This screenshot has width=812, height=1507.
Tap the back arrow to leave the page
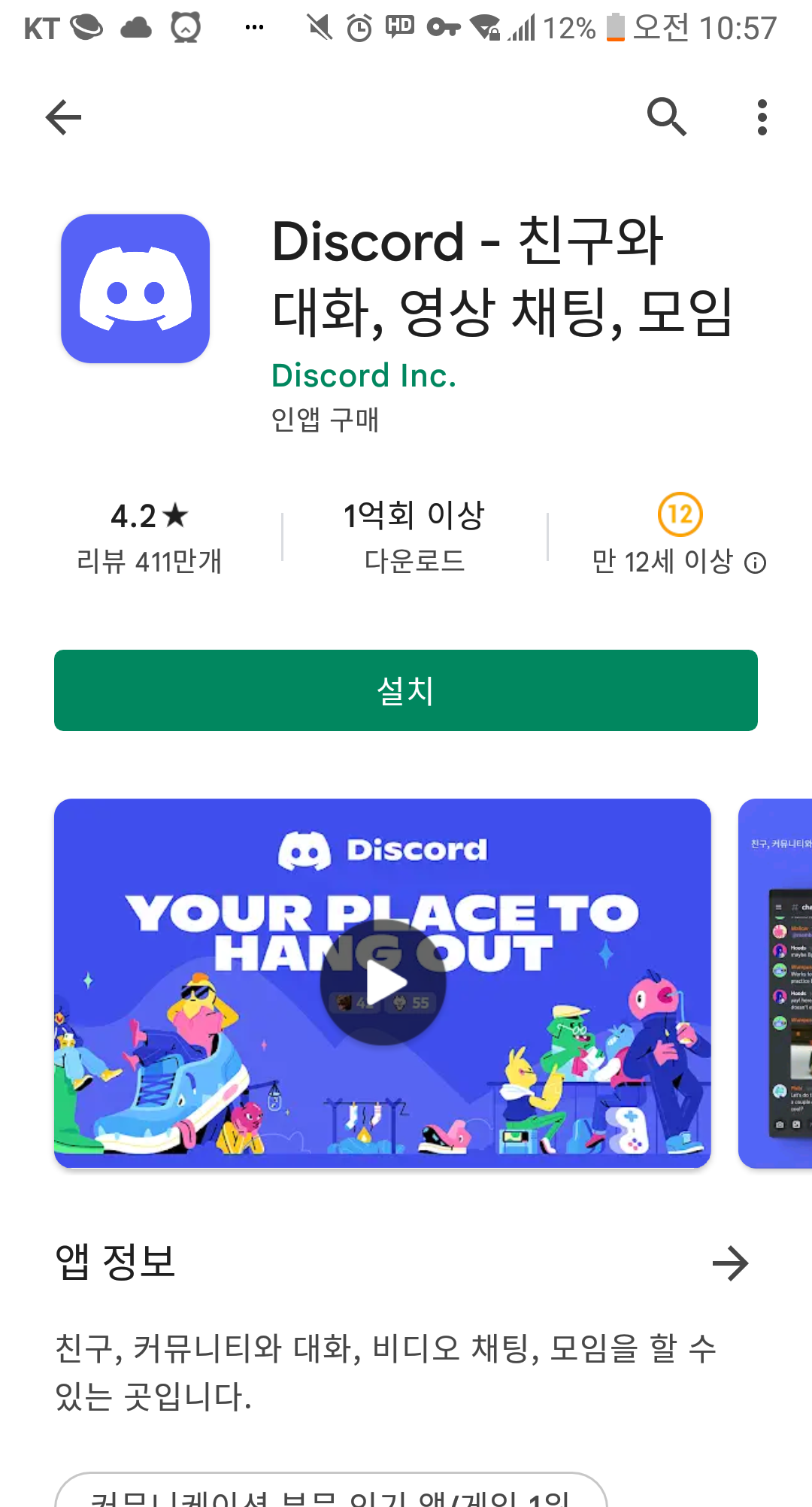(x=63, y=117)
